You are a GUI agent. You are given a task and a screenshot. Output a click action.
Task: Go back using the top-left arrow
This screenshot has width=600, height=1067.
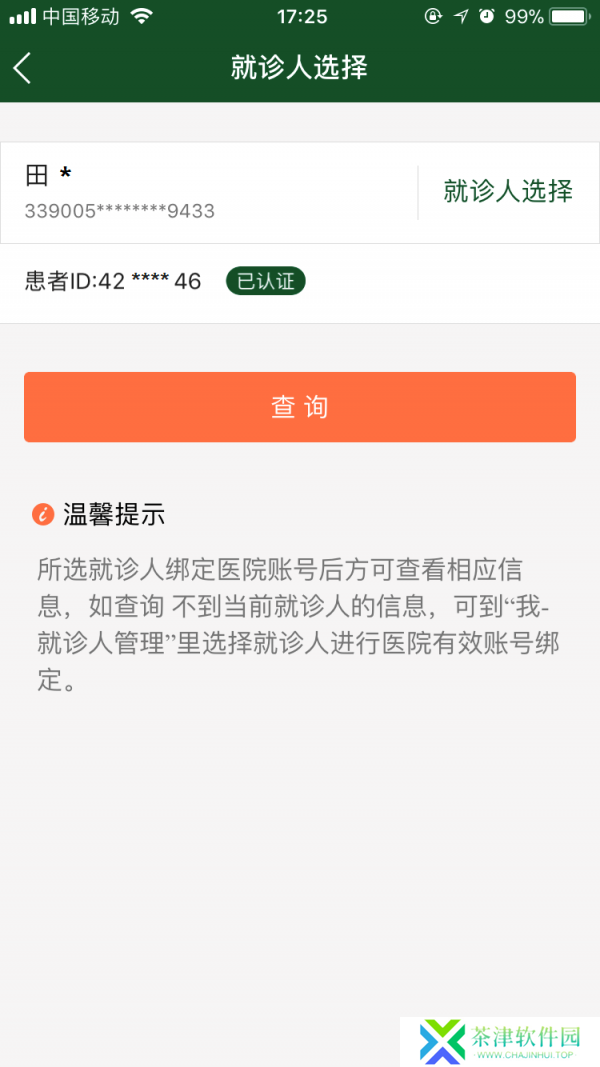(22, 68)
